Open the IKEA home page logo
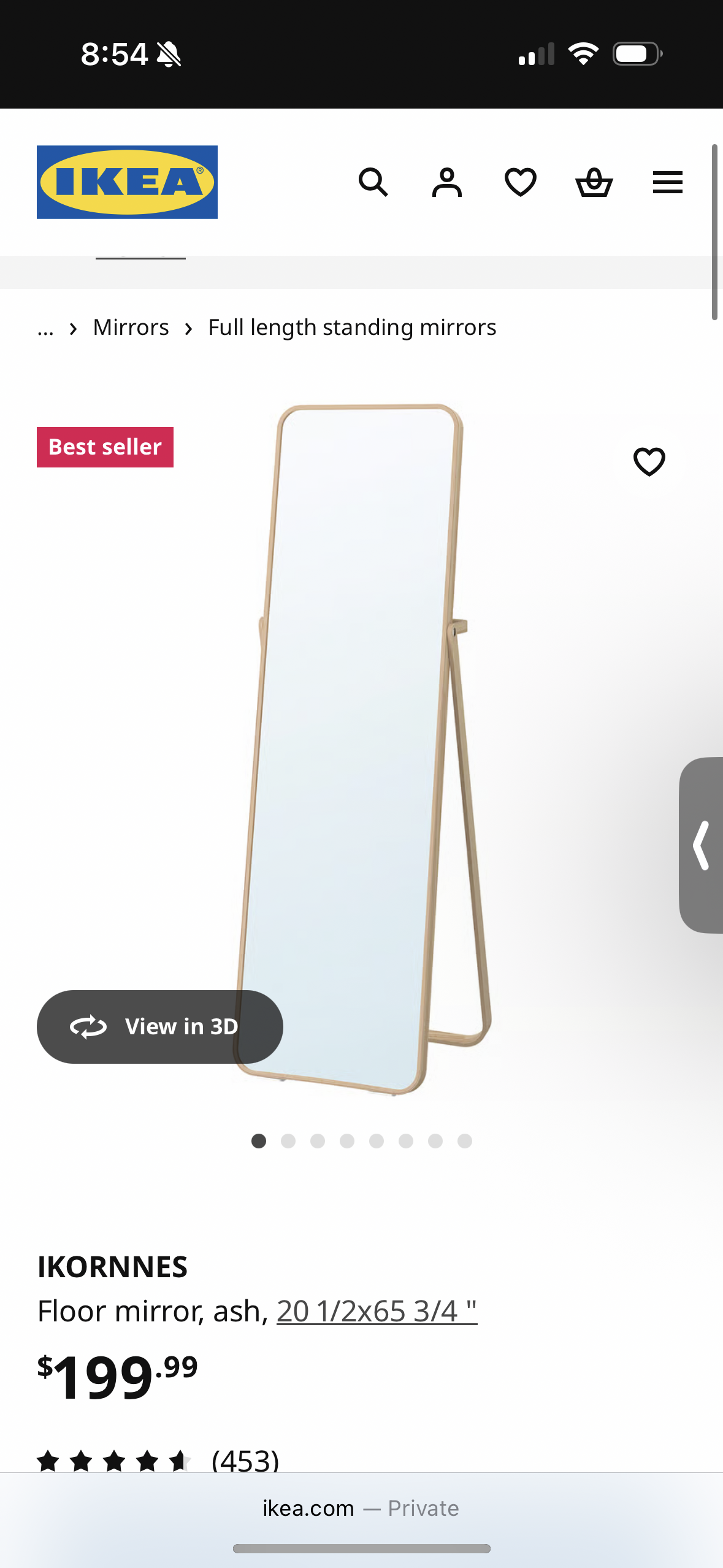The width and height of the screenshot is (723, 1568). click(x=127, y=182)
